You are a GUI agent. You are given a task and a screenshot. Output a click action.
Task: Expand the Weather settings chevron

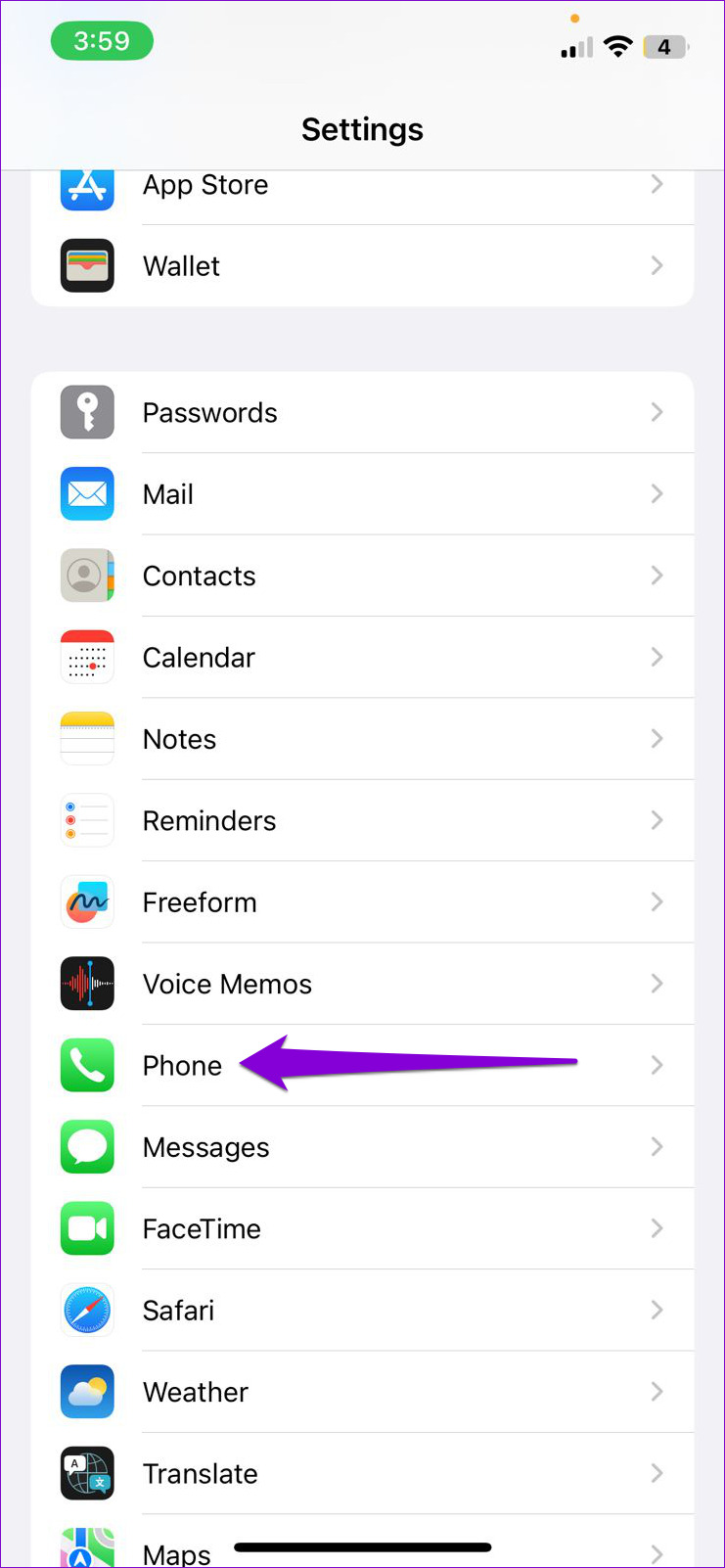click(x=657, y=1391)
